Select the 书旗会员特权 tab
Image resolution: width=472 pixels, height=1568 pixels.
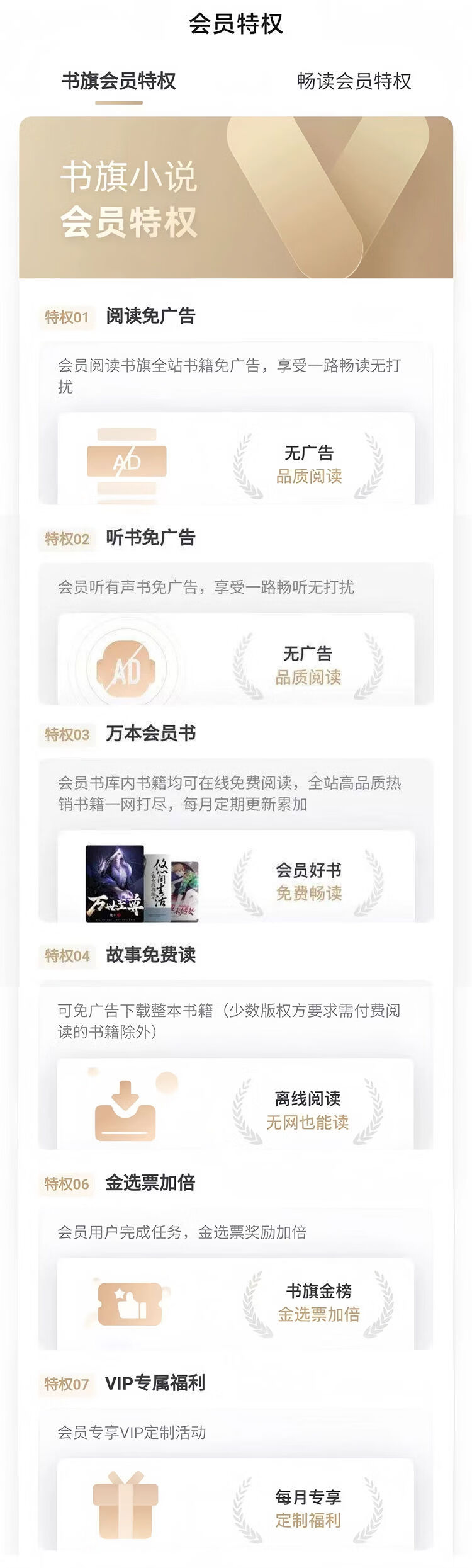[x=118, y=81]
